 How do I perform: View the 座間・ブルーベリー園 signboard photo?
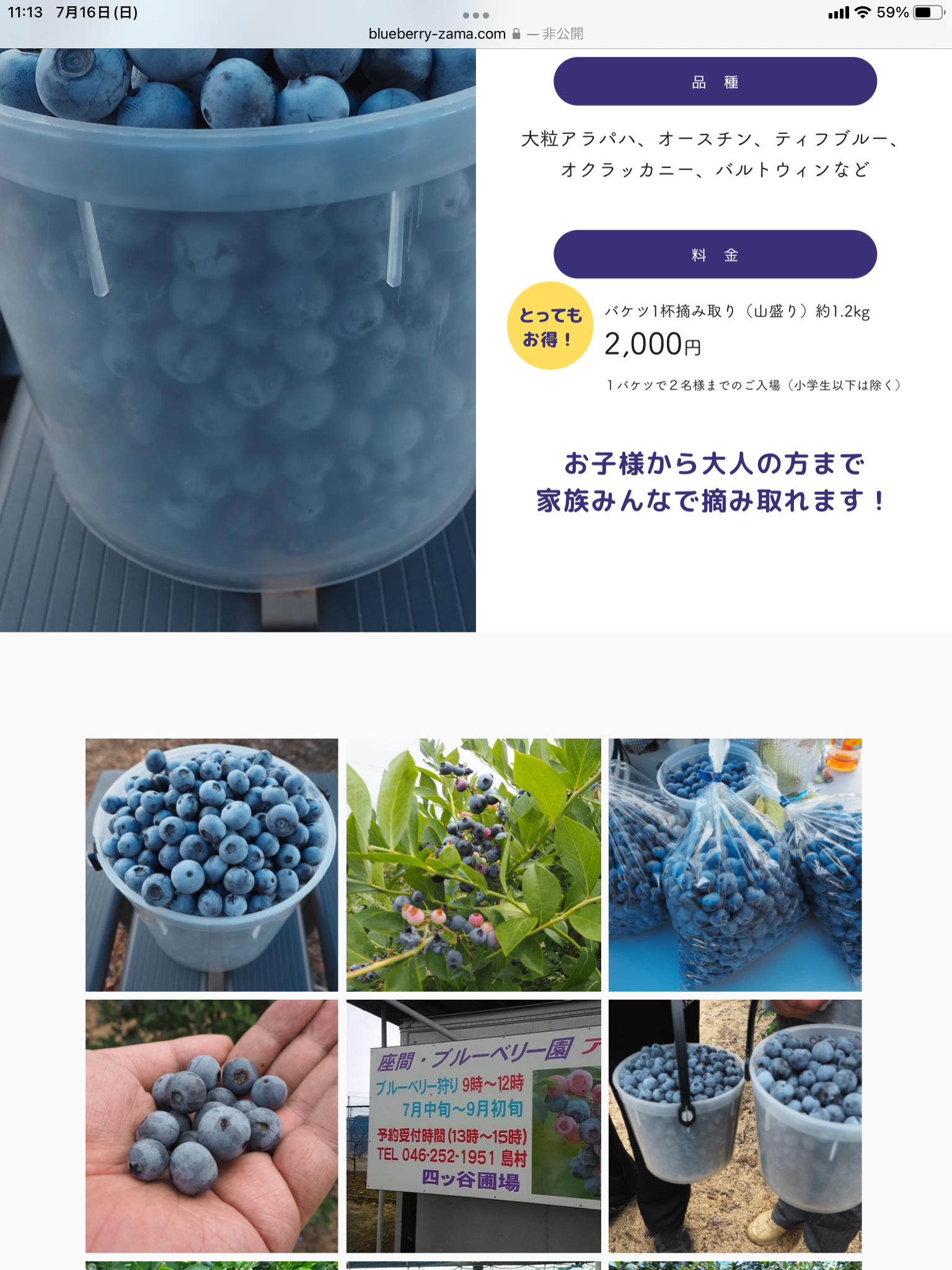[x=474, y=1126]
